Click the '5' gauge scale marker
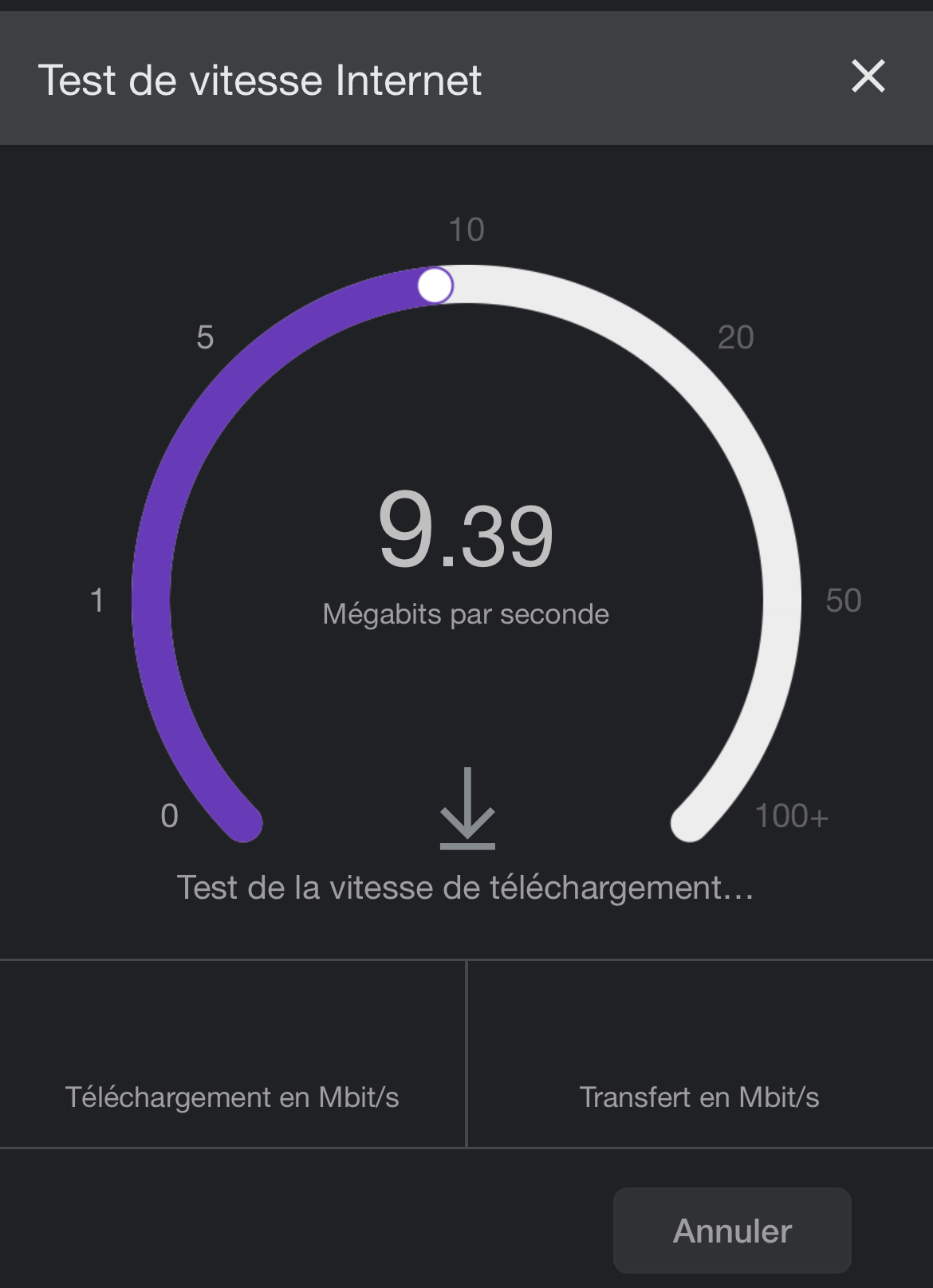 206,338
